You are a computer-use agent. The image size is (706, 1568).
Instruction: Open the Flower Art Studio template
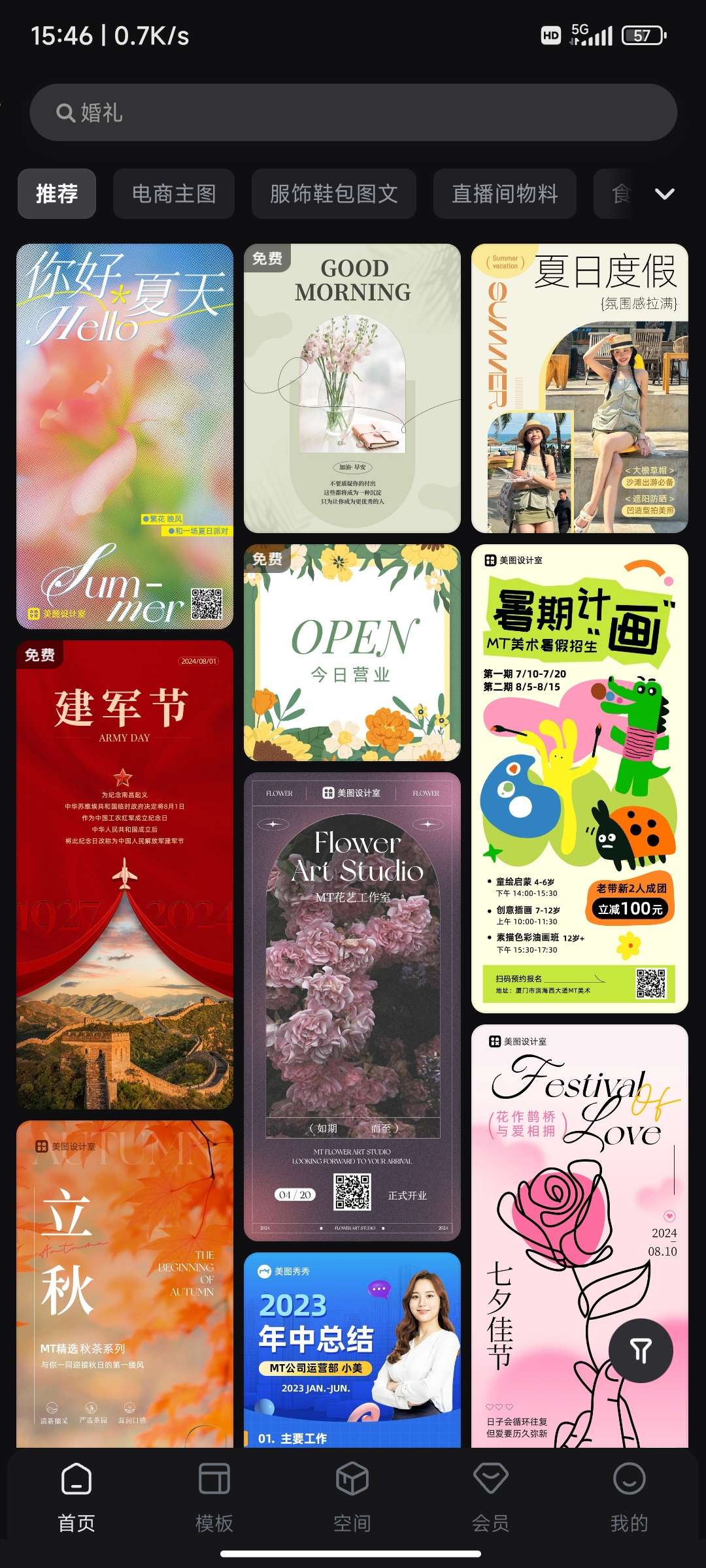tap(352, 1006)
